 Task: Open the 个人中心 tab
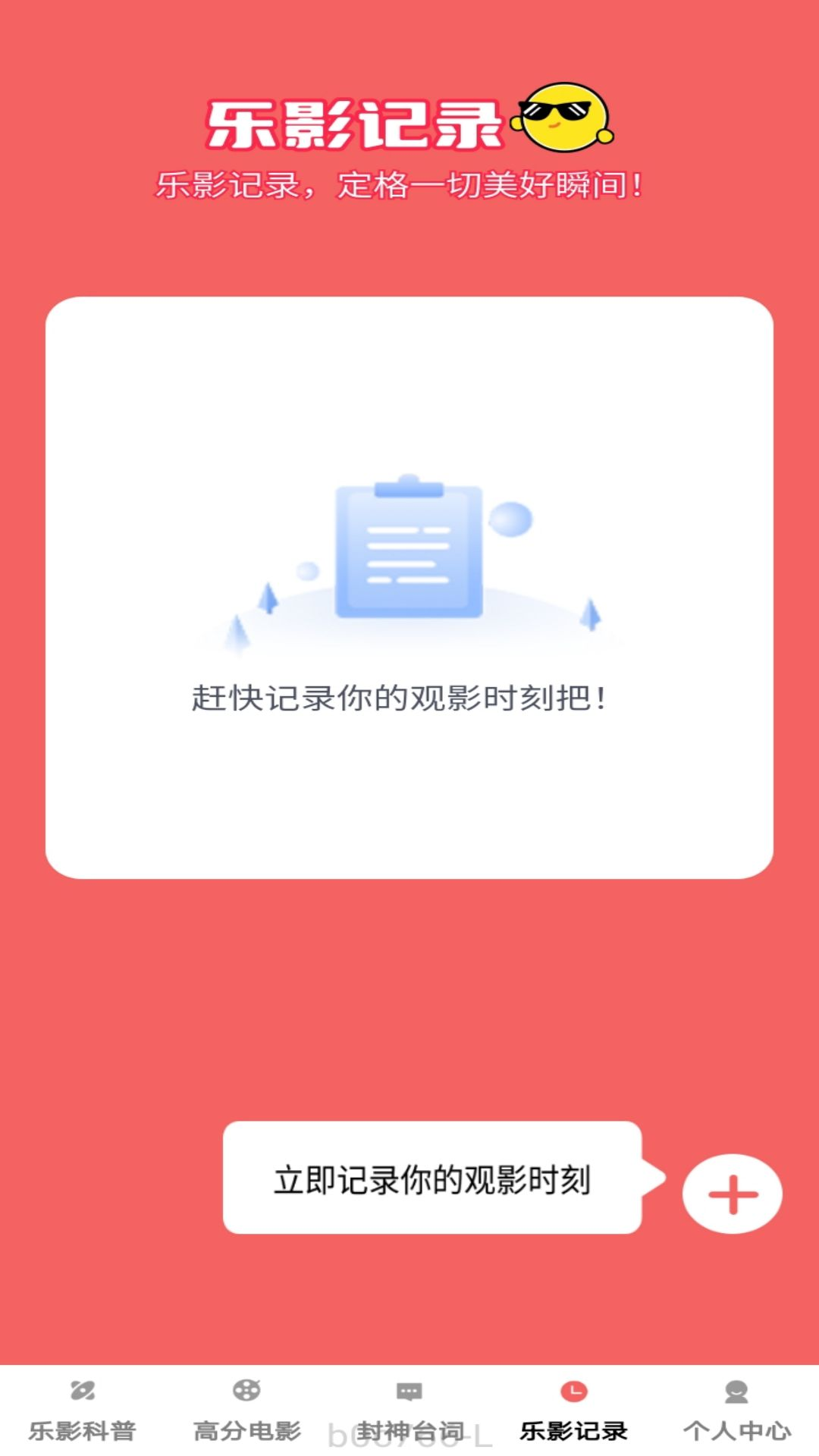click(x=737, y=1410)
